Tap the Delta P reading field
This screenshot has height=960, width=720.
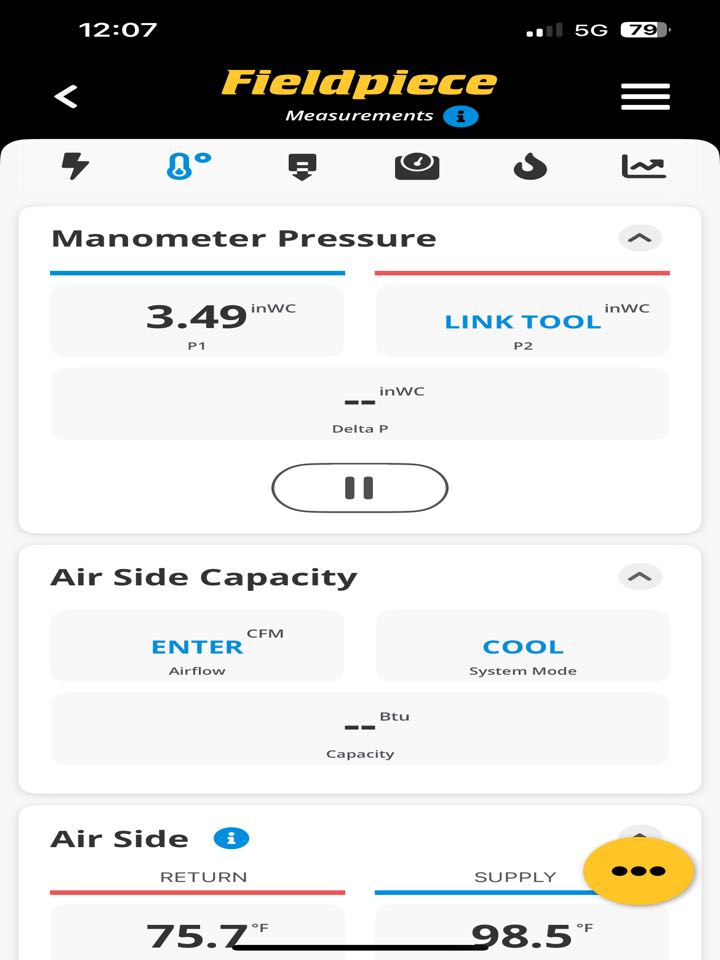[x=360, y=402]
